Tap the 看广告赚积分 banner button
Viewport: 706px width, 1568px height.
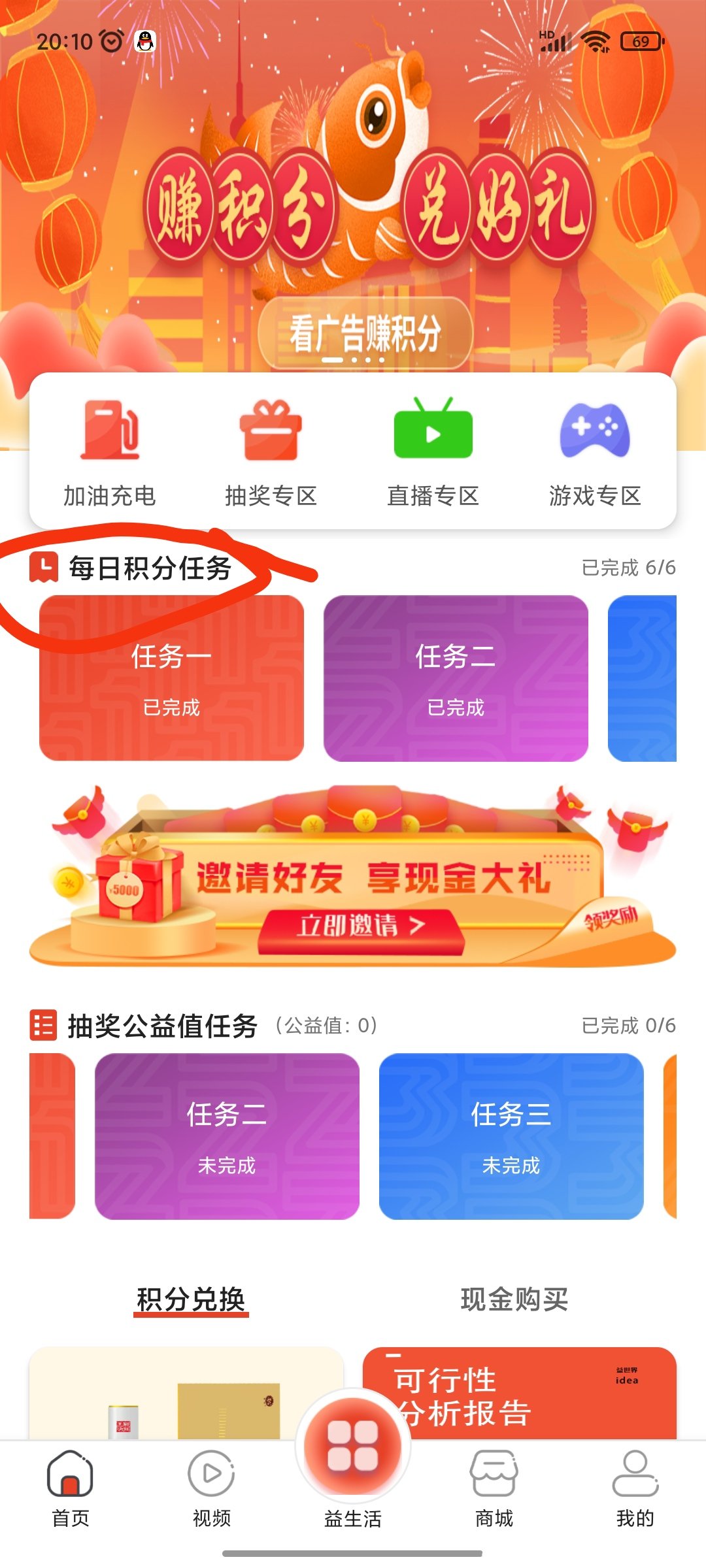coord(365,333)
